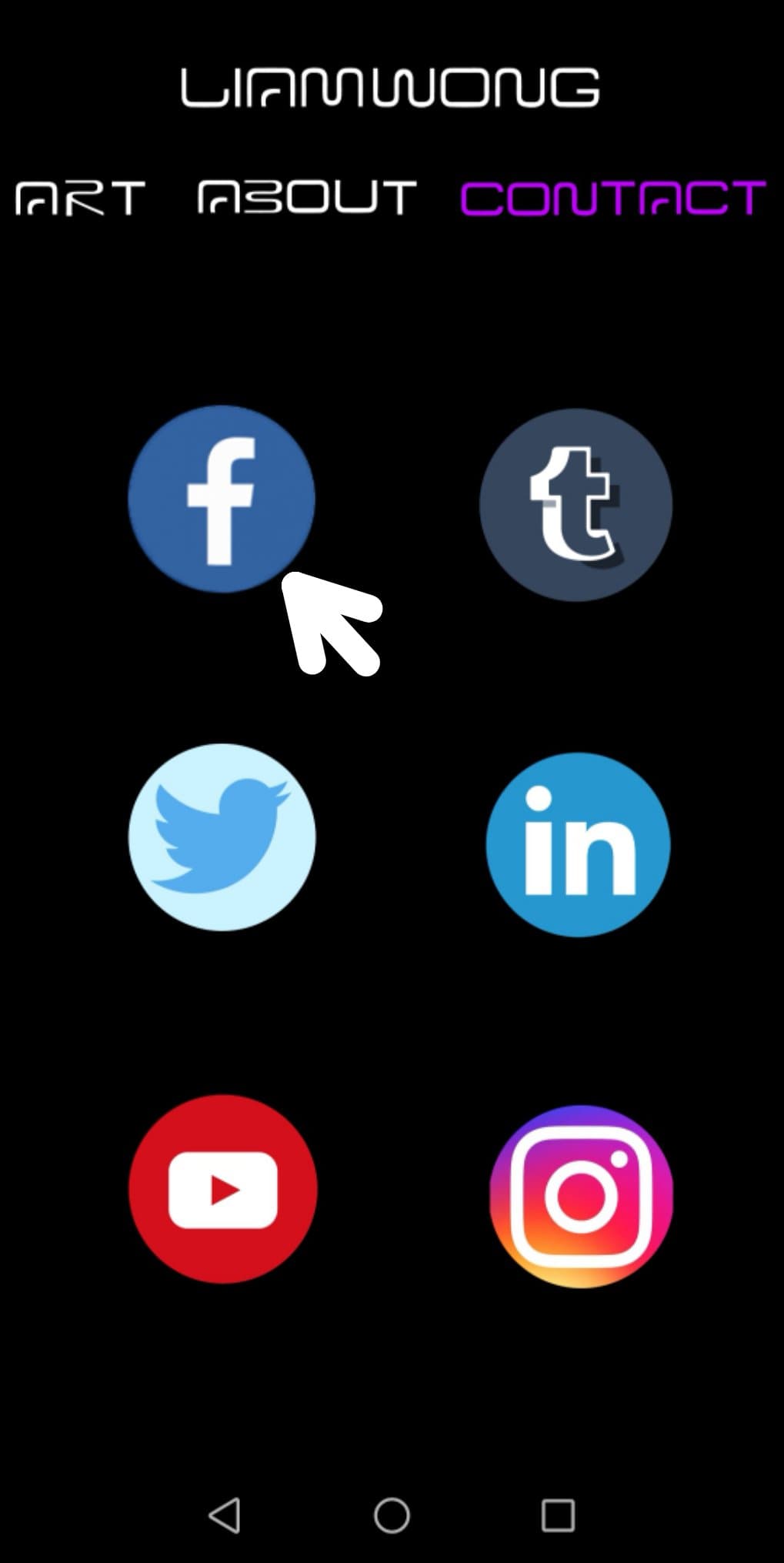This screenshot has width=784, height=1563.
Task: Return to the home screen
Action: 392,1515
